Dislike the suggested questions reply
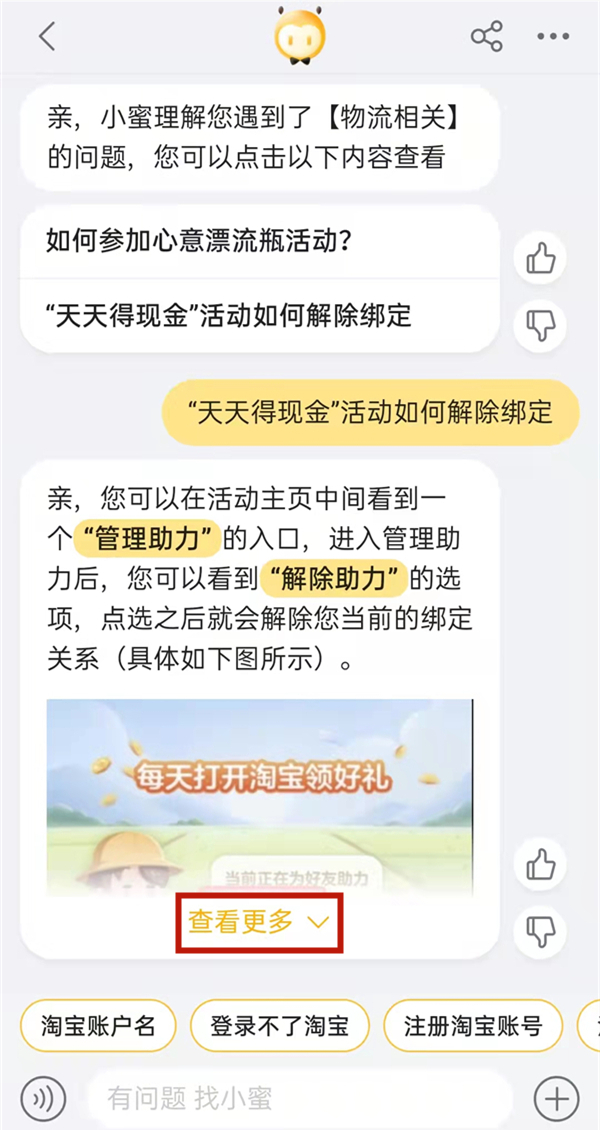Image resolution: width=600 pixels, height=1130 pixels. (x=540, y=324)
